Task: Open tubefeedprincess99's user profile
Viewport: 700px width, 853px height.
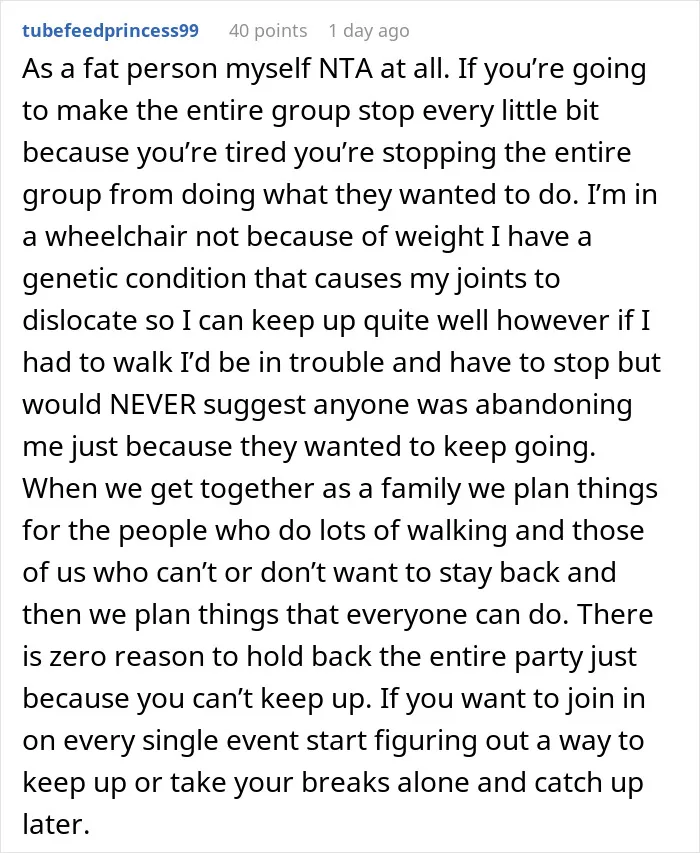Action: pyautogui.click(x=110, y=31)
